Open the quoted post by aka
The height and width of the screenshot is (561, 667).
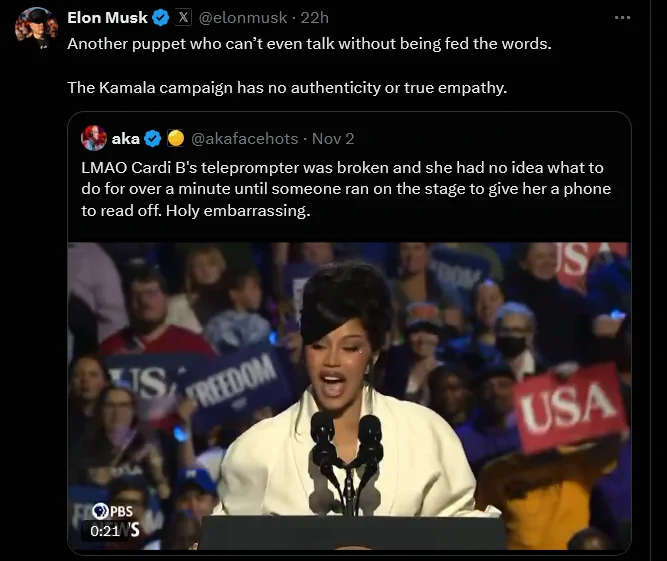click(349, 189)
